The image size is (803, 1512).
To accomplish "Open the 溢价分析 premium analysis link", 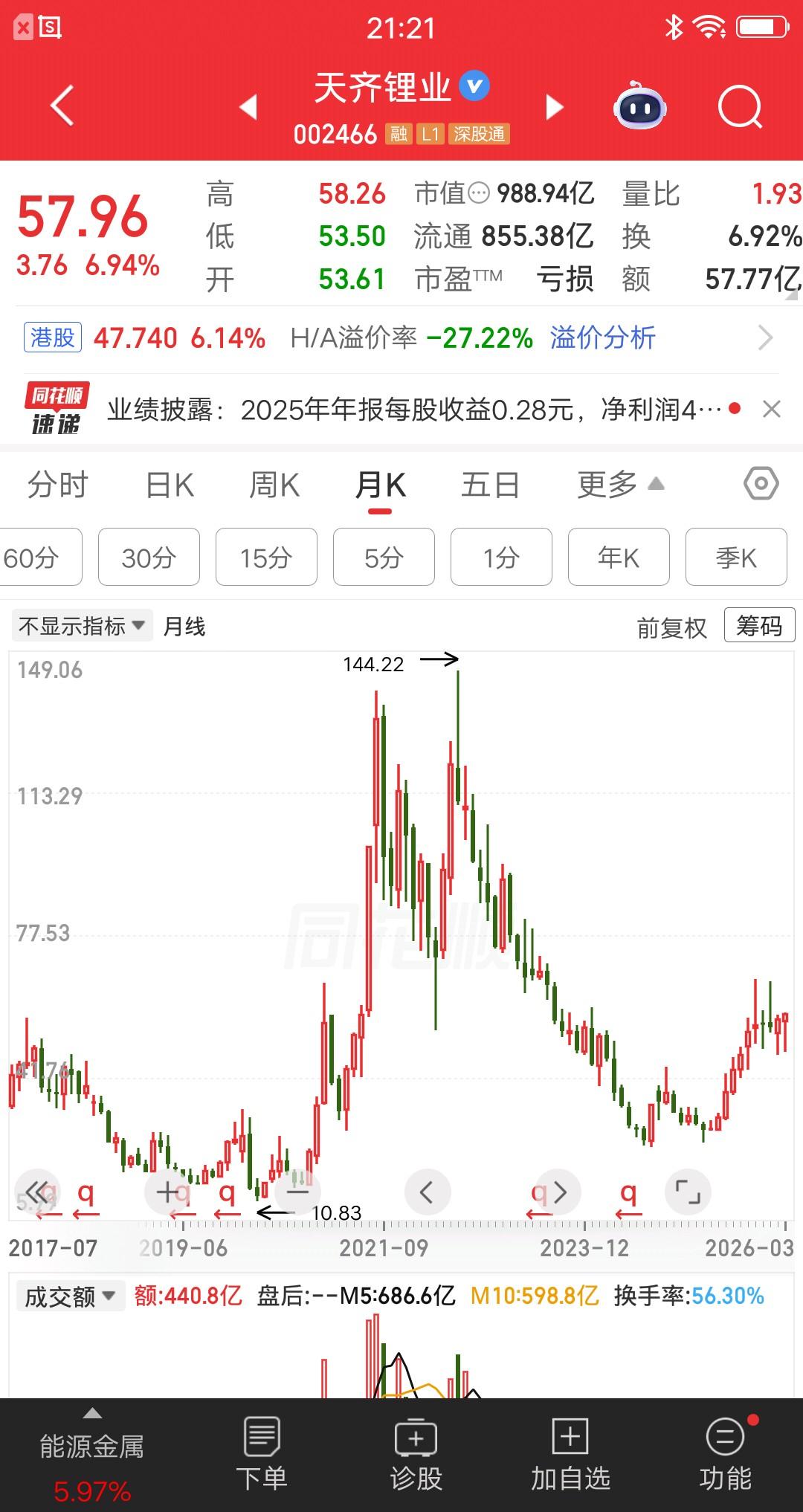I will pos(602,338).
